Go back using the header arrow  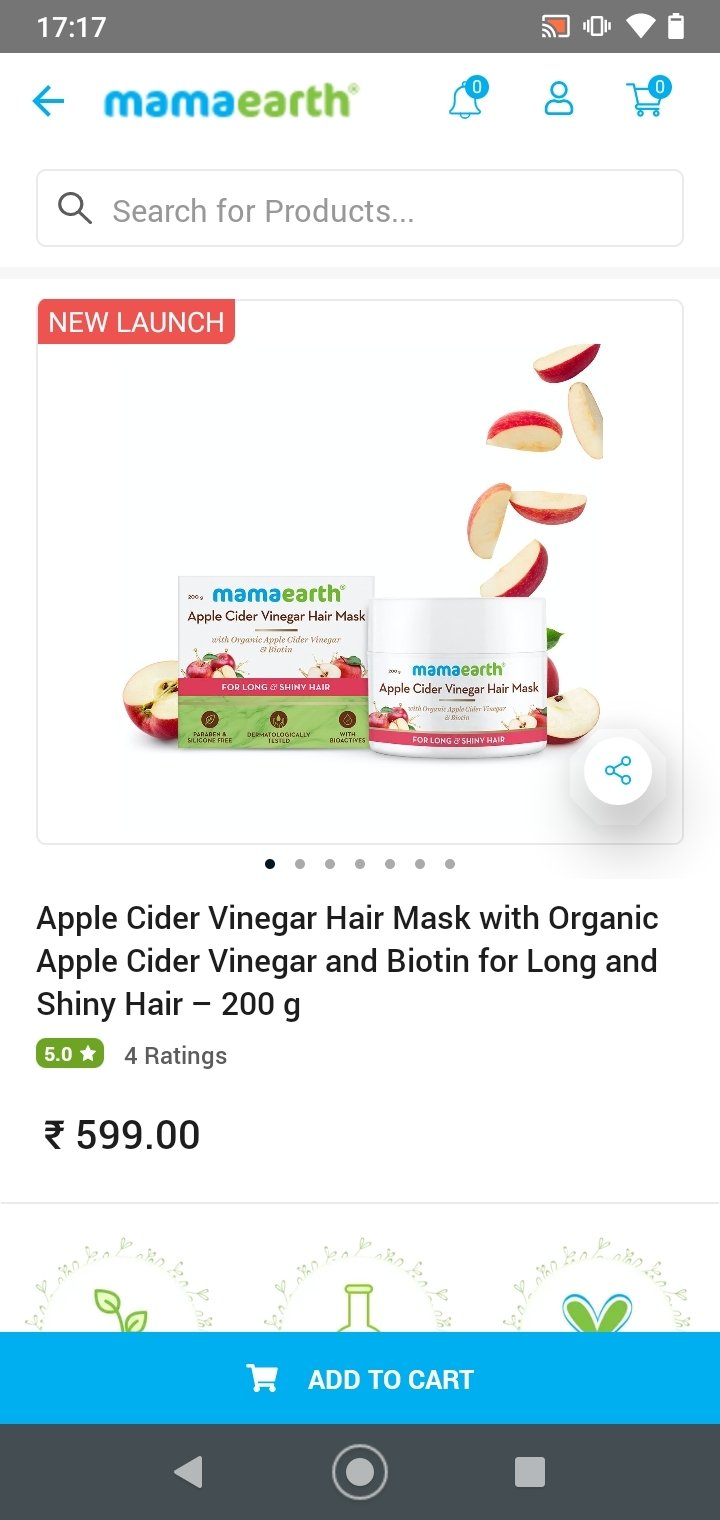[x=48, y=101]
